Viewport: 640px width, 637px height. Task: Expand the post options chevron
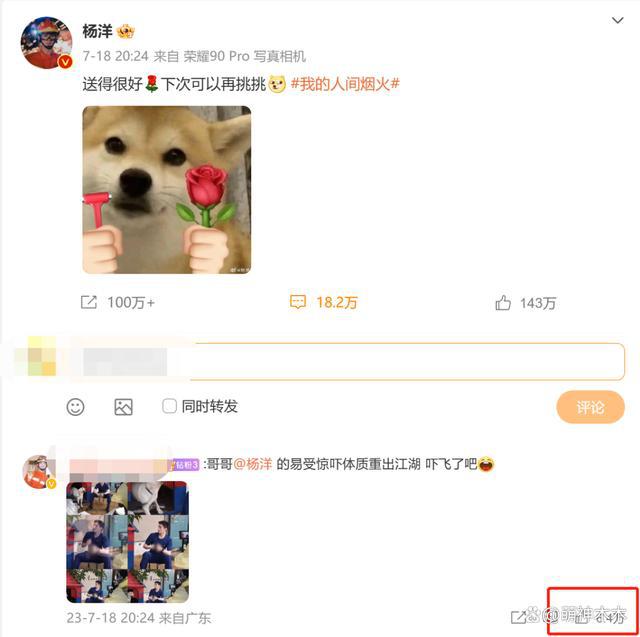click(x=616, y=22)
